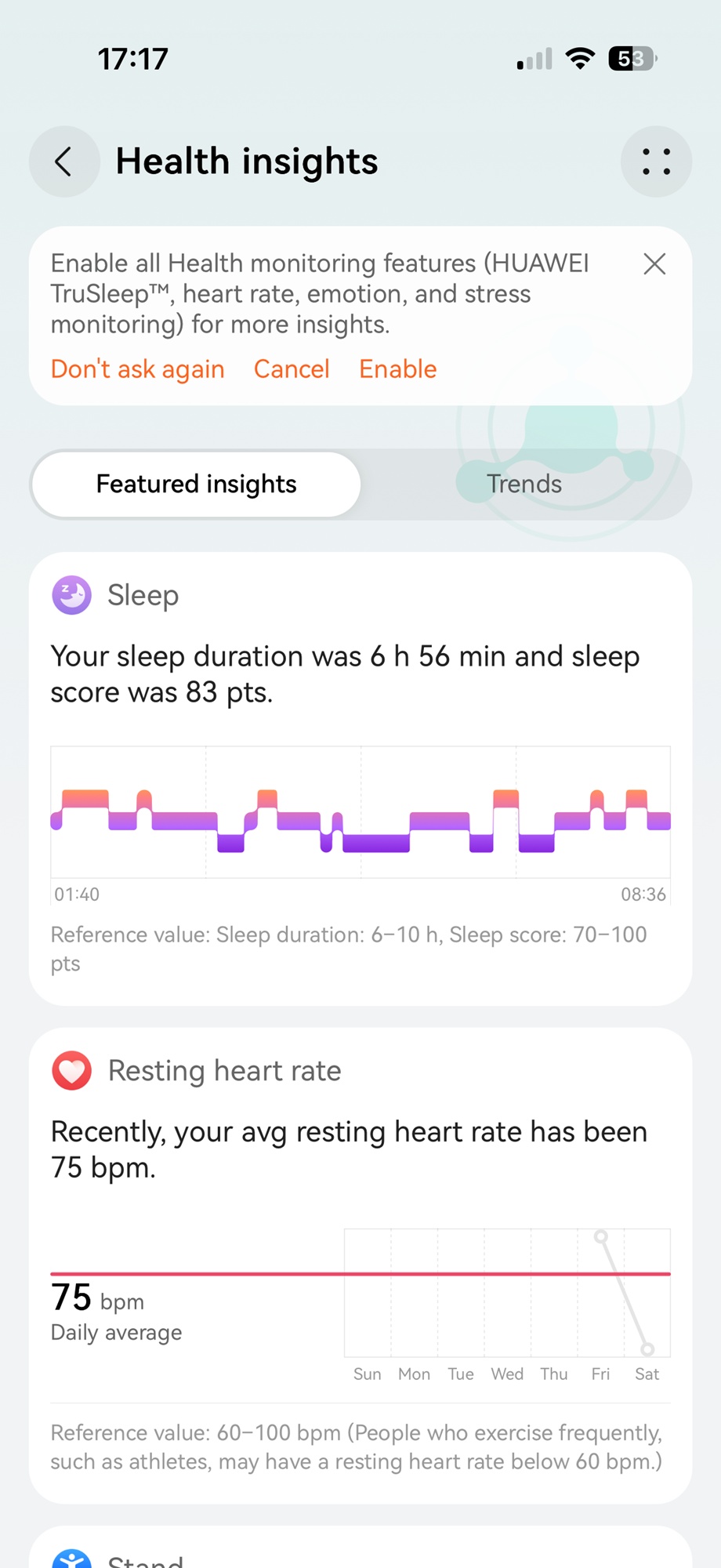
Task: Open the Resting heart rate card
Action: tap(360, 1149)
